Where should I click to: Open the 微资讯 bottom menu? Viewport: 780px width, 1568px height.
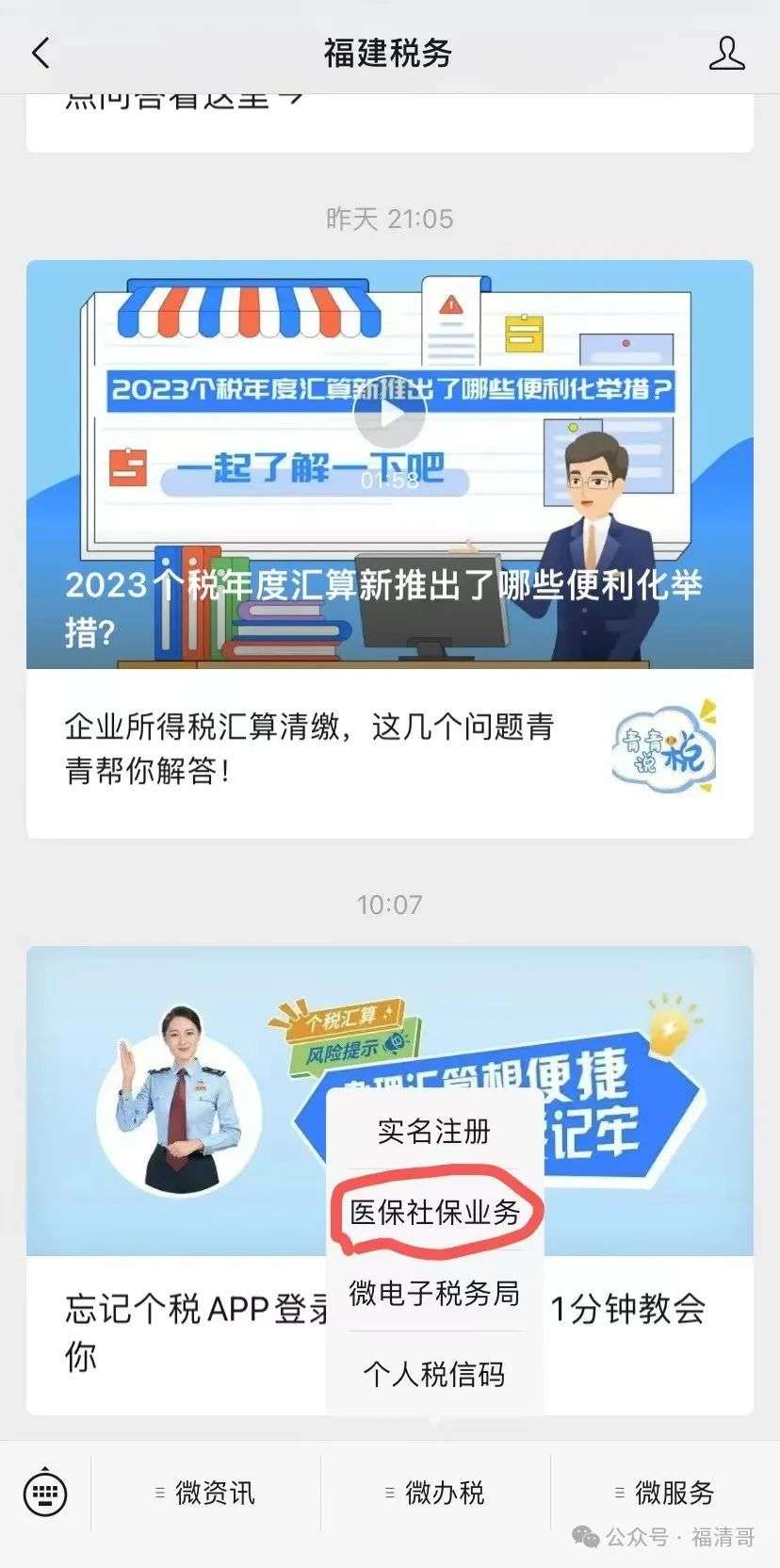[x=206, y=1493]
